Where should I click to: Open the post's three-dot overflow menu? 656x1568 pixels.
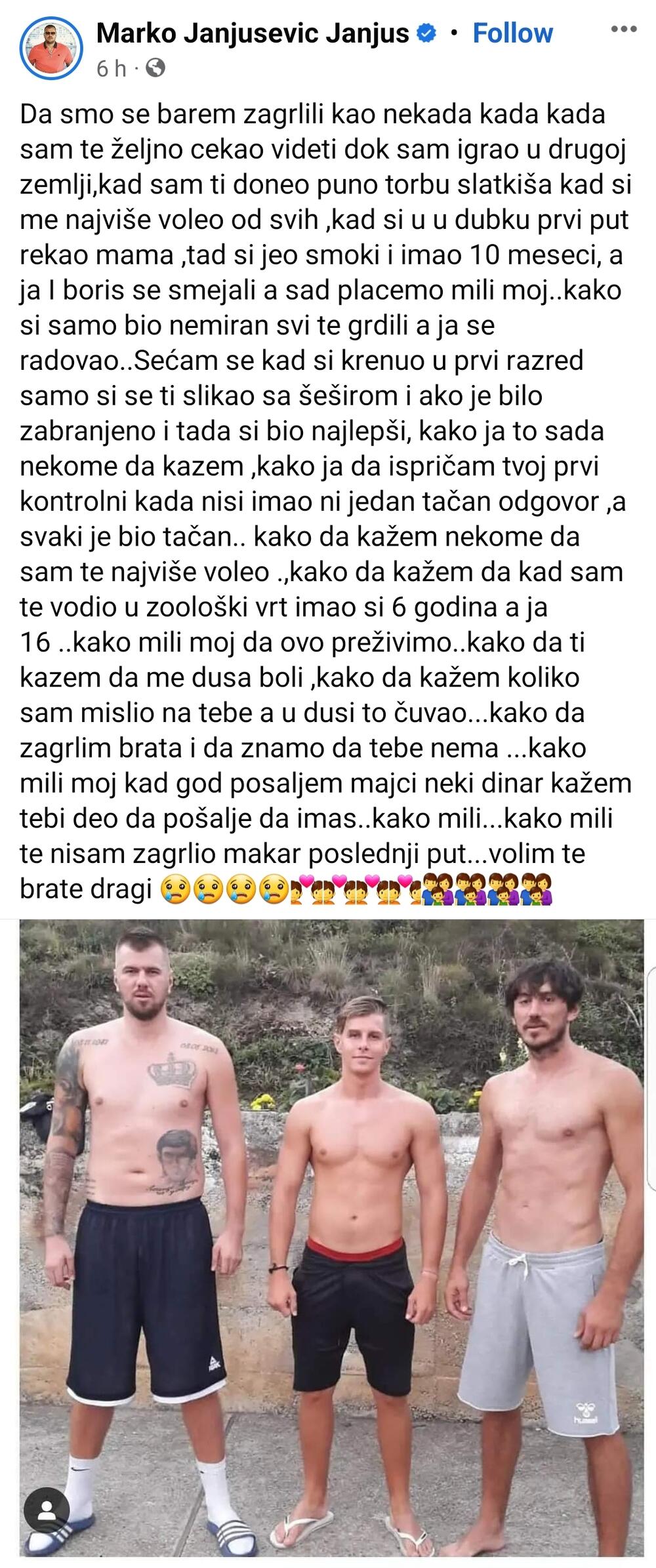click(623, 28)
